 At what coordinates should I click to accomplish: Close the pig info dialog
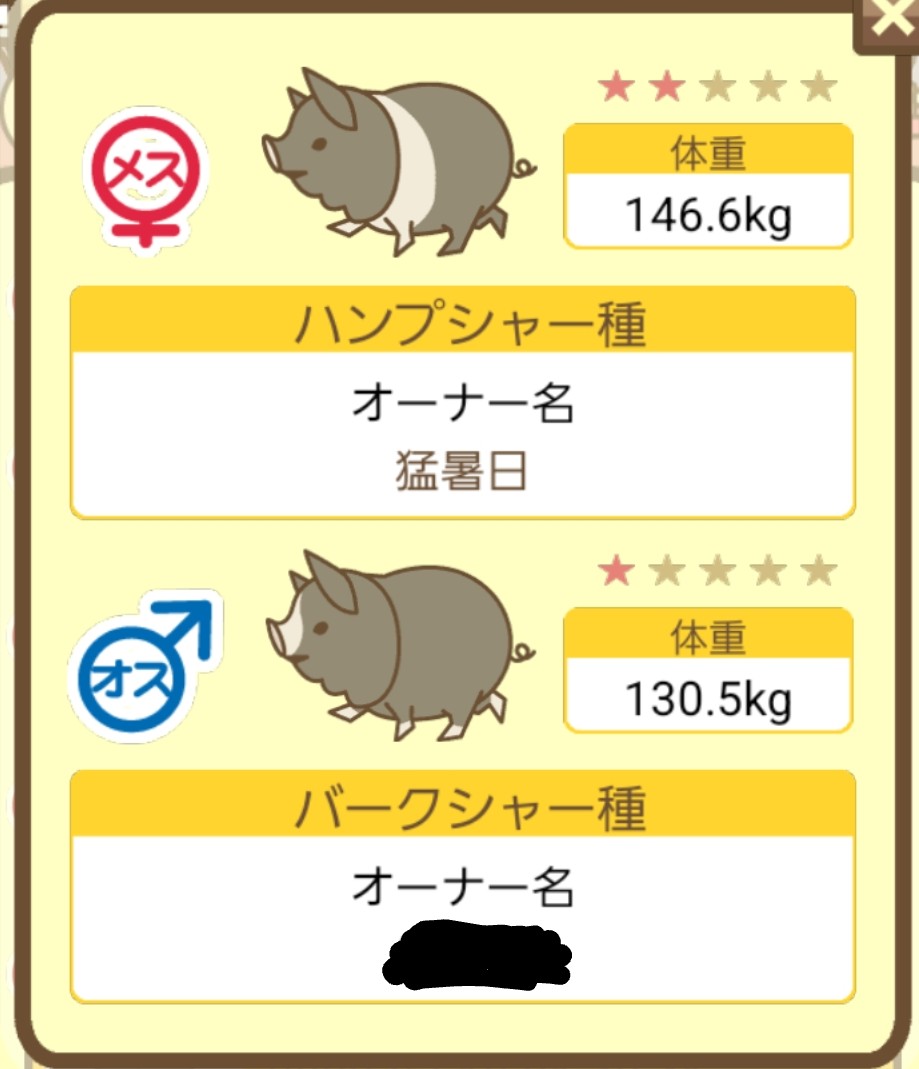[x=890, y=22]
